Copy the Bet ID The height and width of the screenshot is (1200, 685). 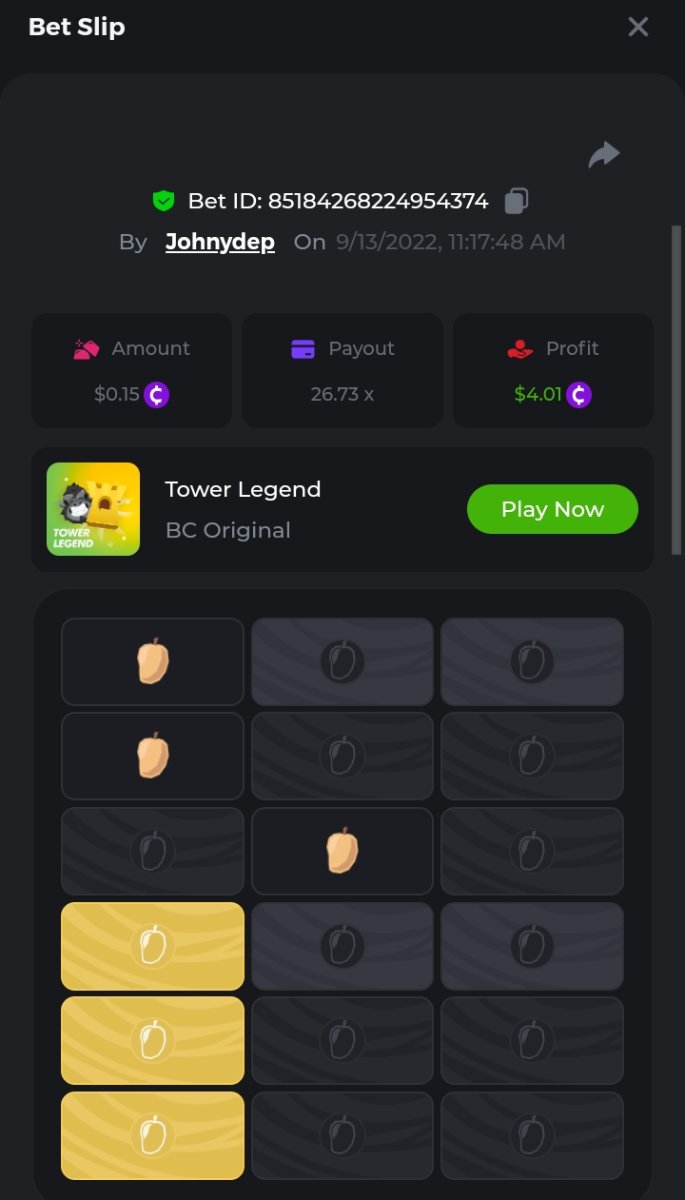click(x=516, y=201)
